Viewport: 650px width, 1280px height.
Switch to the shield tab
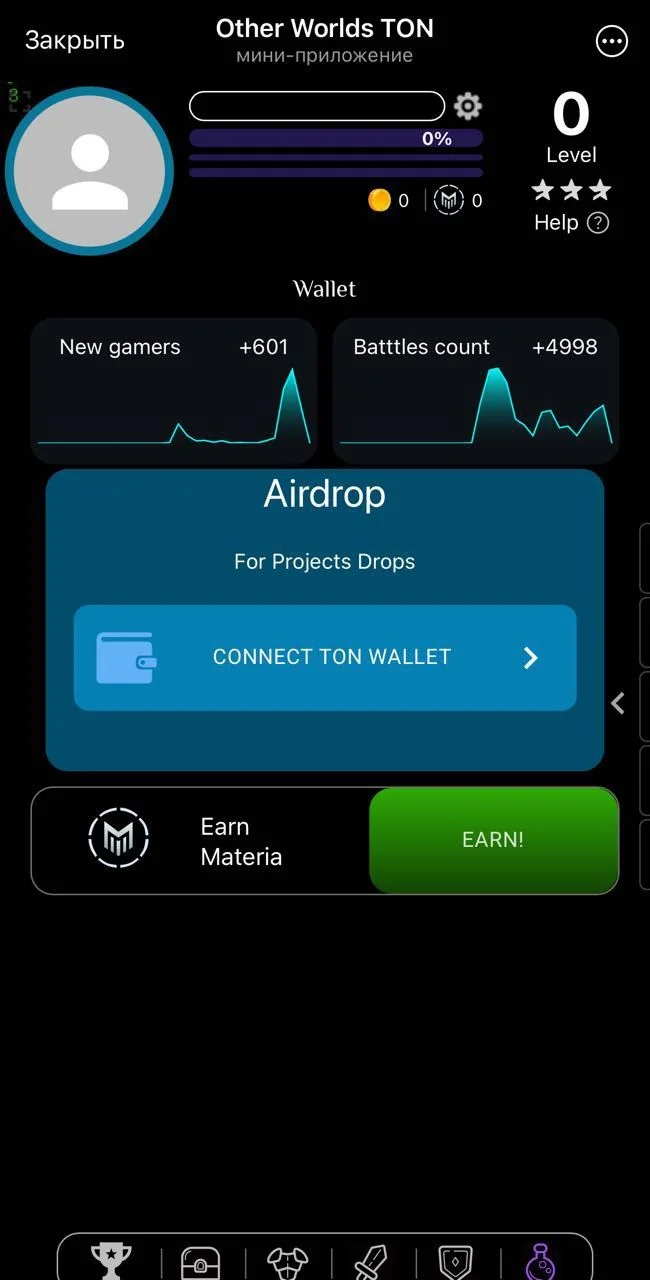click(456, 1262)
